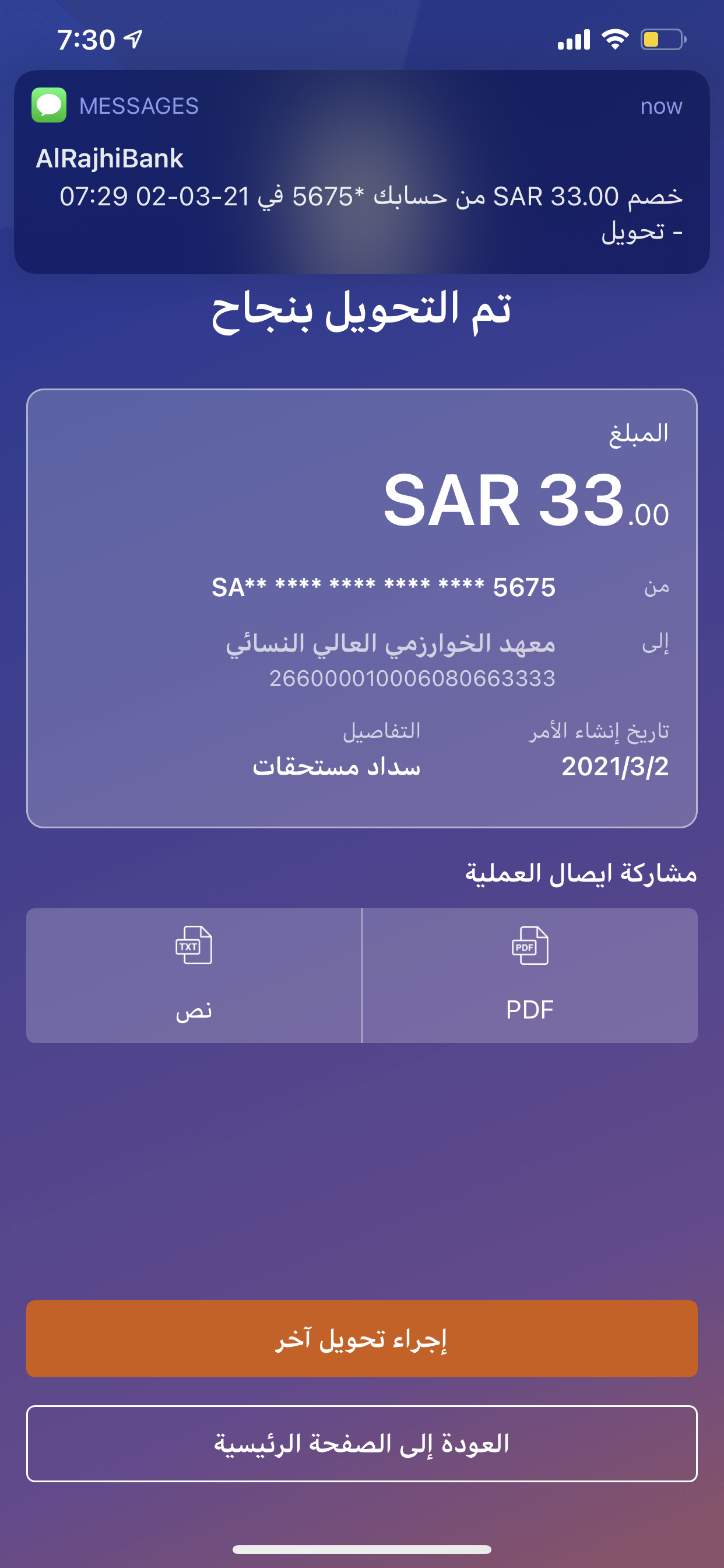Open the AlRajhiBank message notification
This screenshot has height=1568, width=724.
361,171
